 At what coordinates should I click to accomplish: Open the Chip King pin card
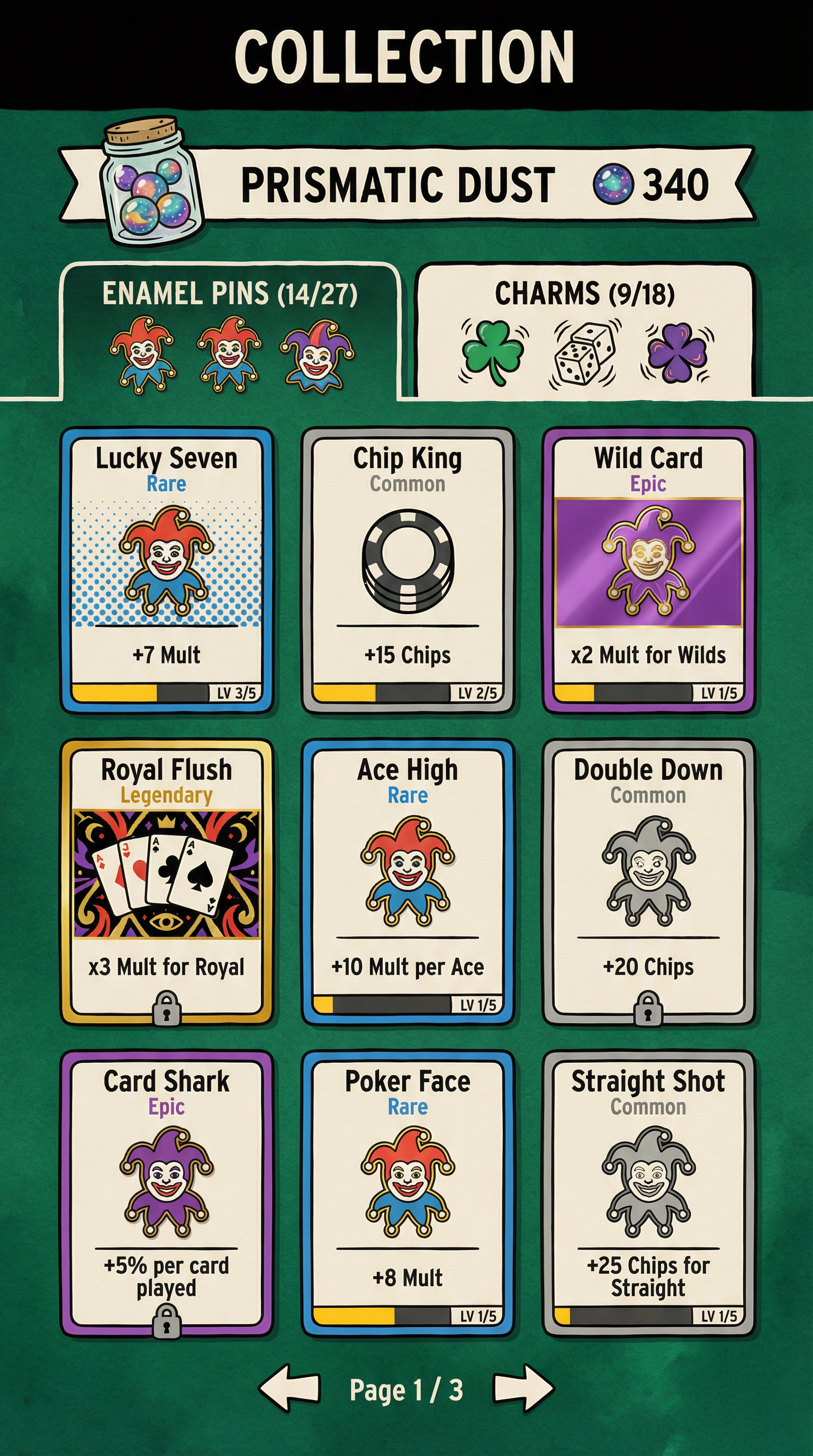pos(407,570)
